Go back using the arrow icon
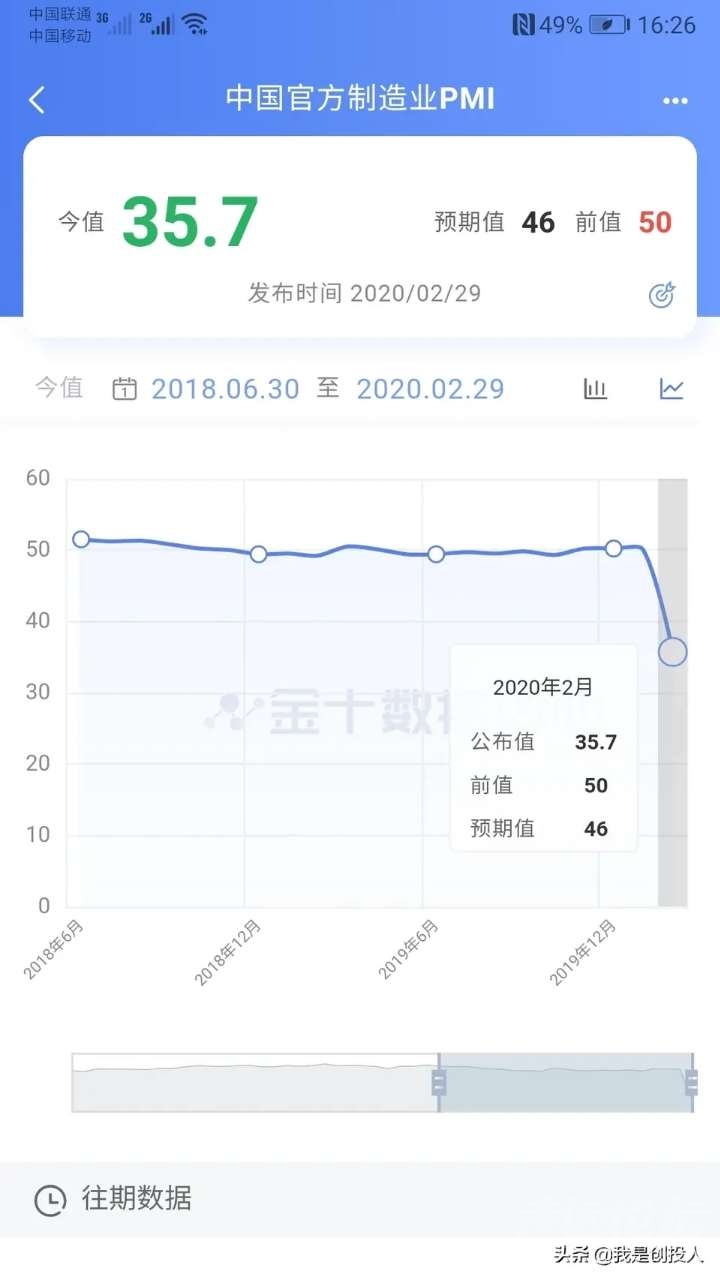720x1280 pixels. (37, 100)
